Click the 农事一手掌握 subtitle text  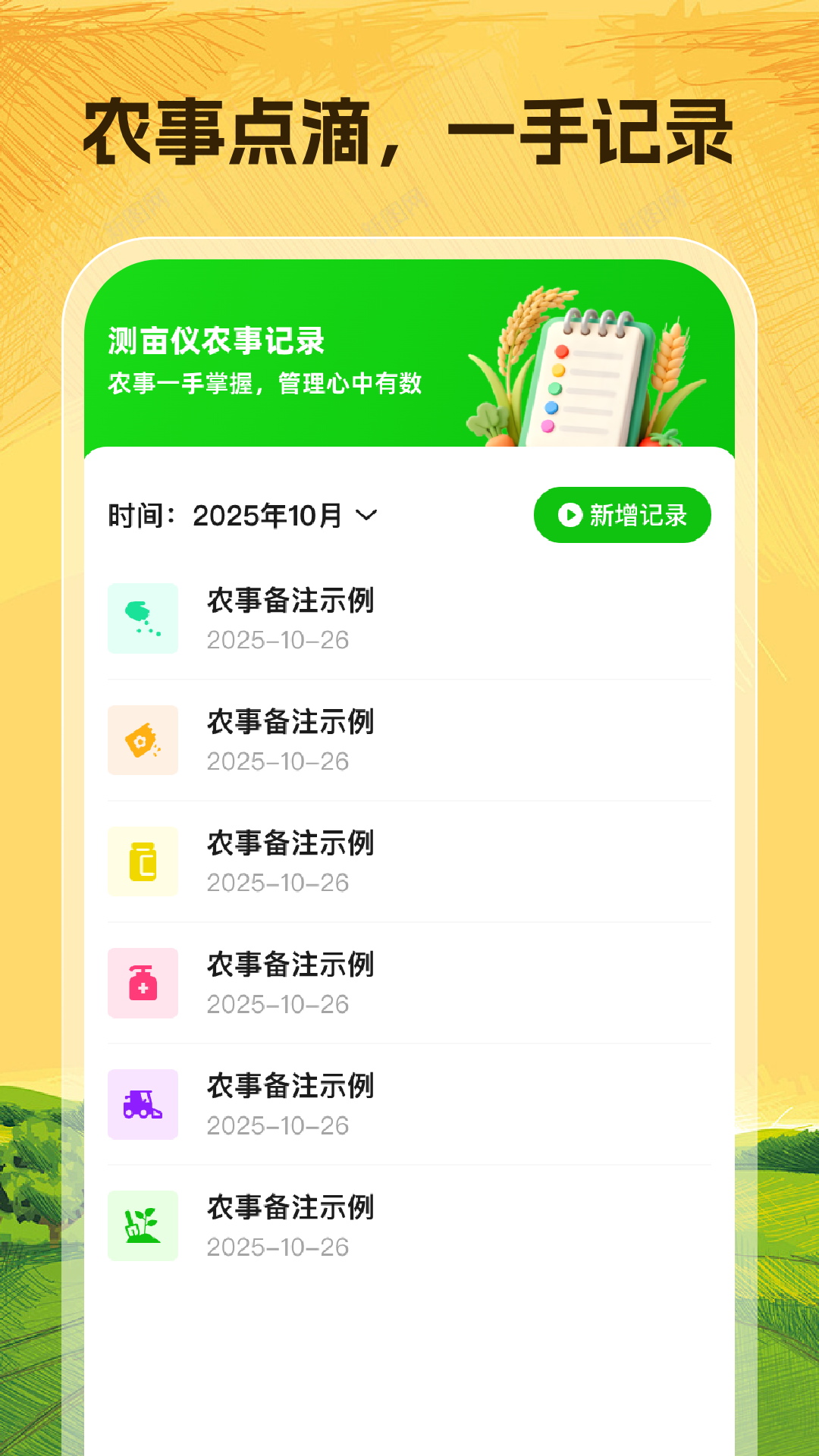click(267, 385)
